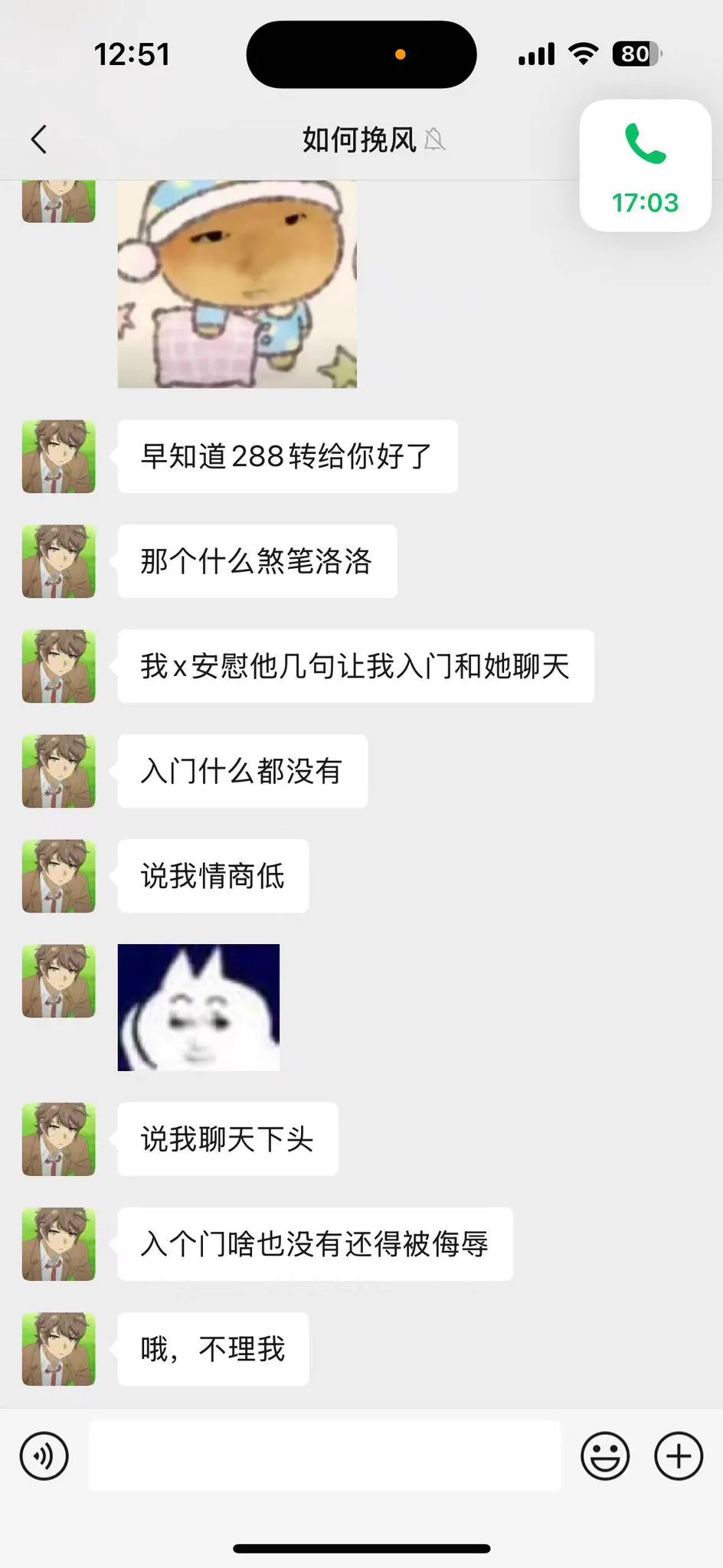Switch to voice message input

point(44,1455)
